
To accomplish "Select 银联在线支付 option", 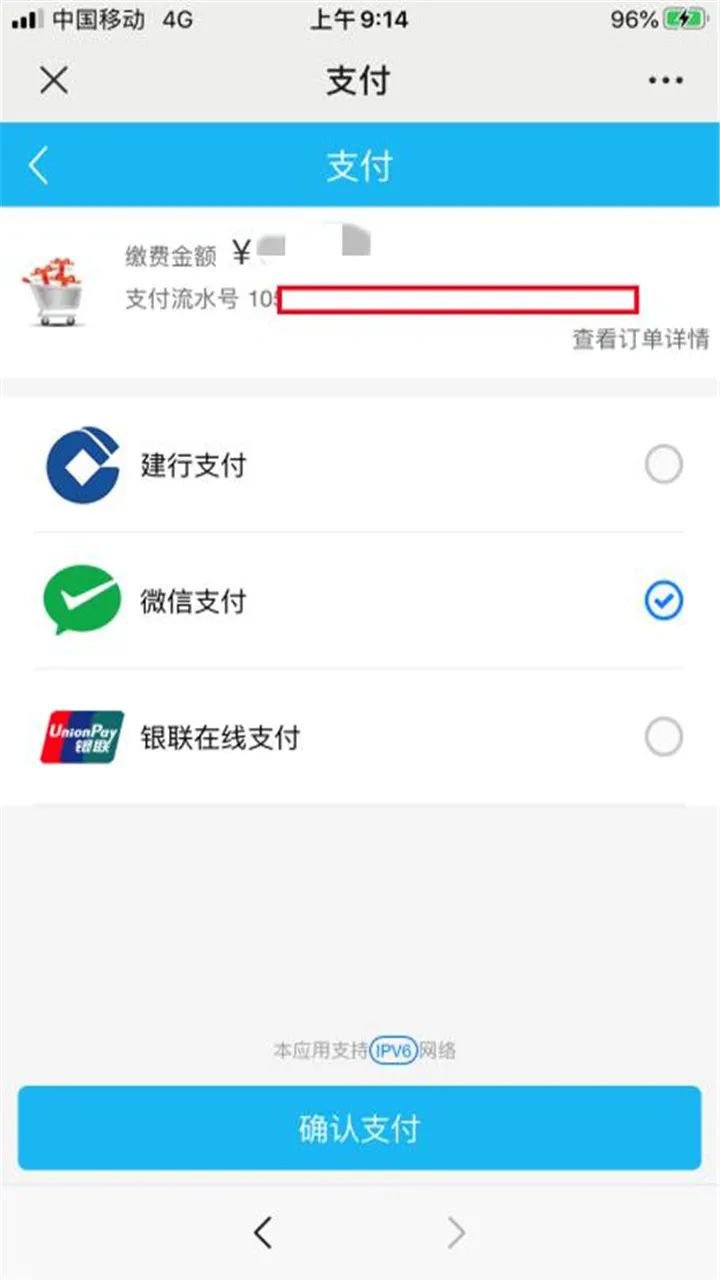I will click(663, 738).
